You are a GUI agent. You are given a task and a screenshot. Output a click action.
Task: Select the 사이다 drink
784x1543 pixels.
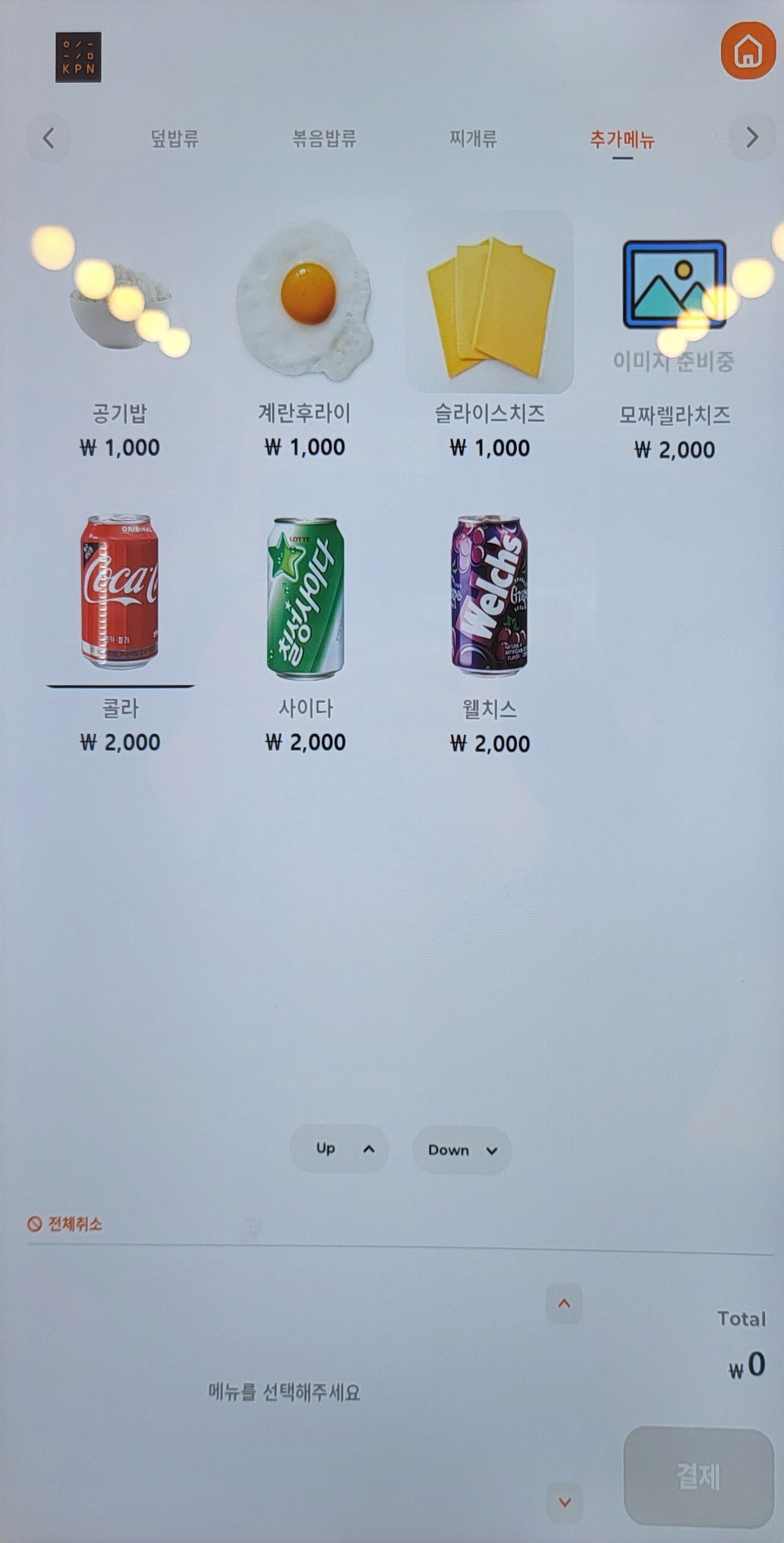(305, 629)
